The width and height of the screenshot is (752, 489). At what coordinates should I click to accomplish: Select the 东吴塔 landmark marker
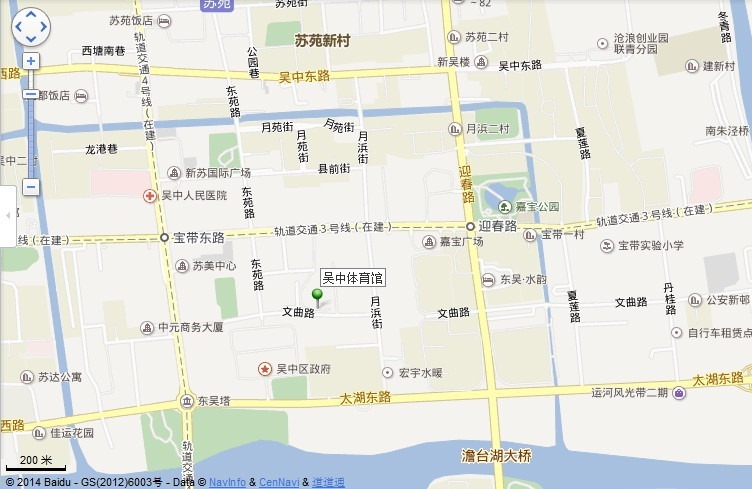point(187,401)
